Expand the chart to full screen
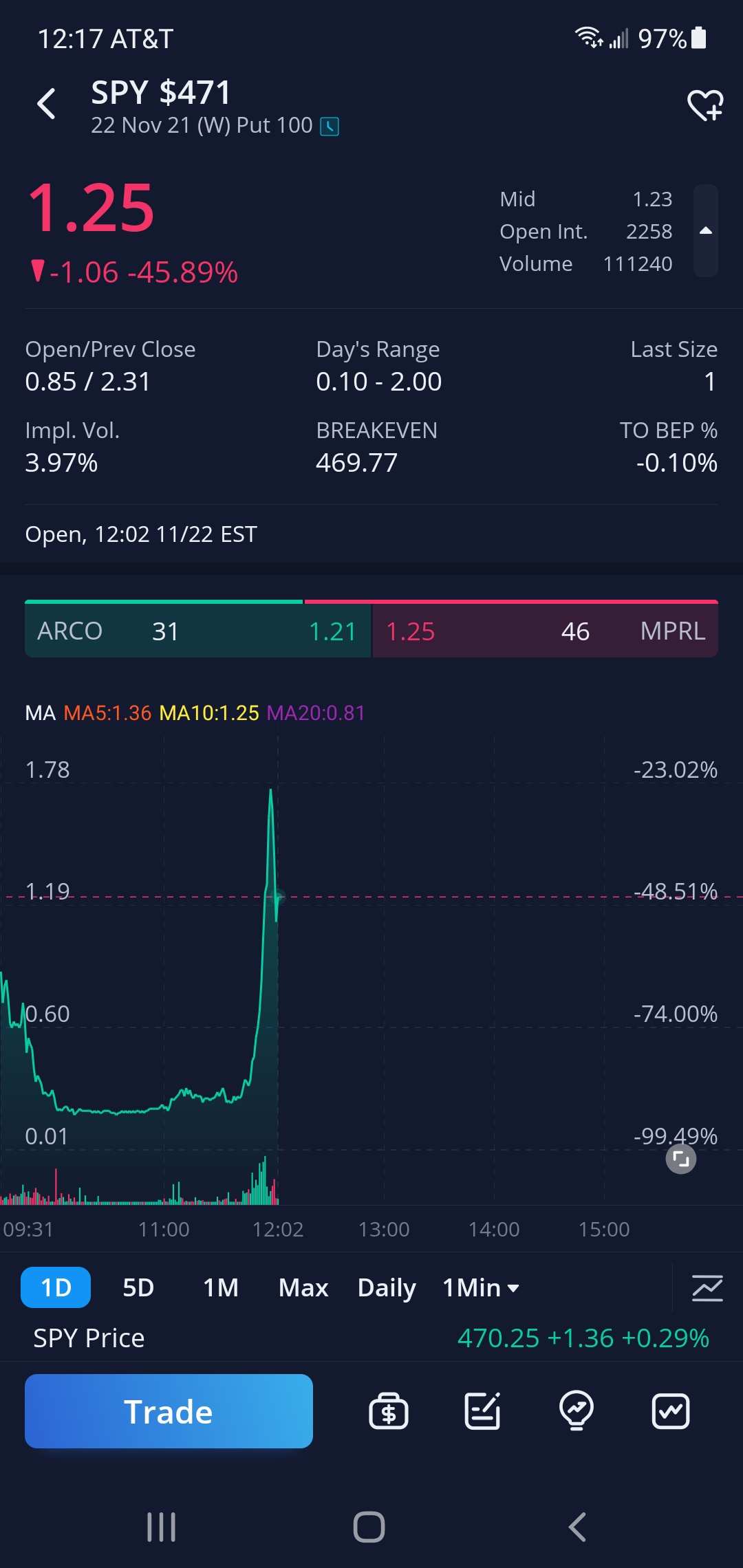 click(681, 1159)
